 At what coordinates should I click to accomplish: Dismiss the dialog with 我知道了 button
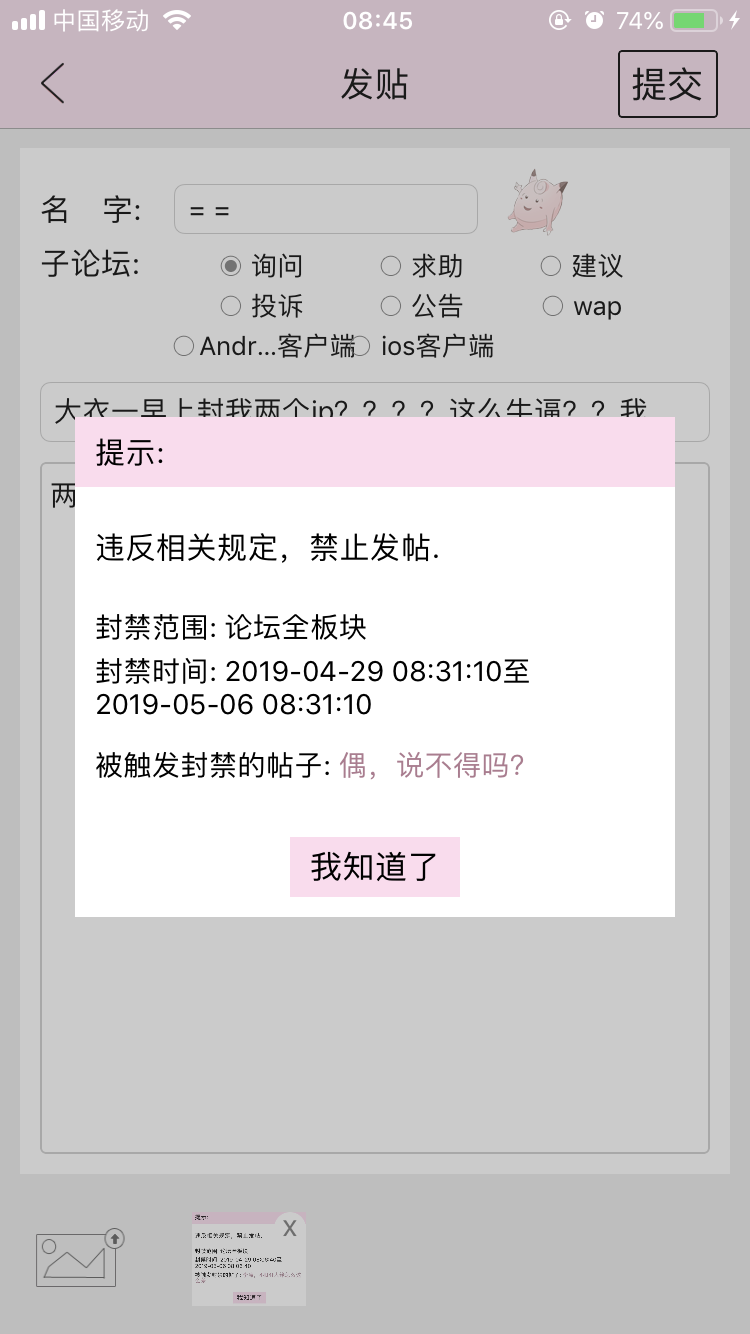coord(374,867)
